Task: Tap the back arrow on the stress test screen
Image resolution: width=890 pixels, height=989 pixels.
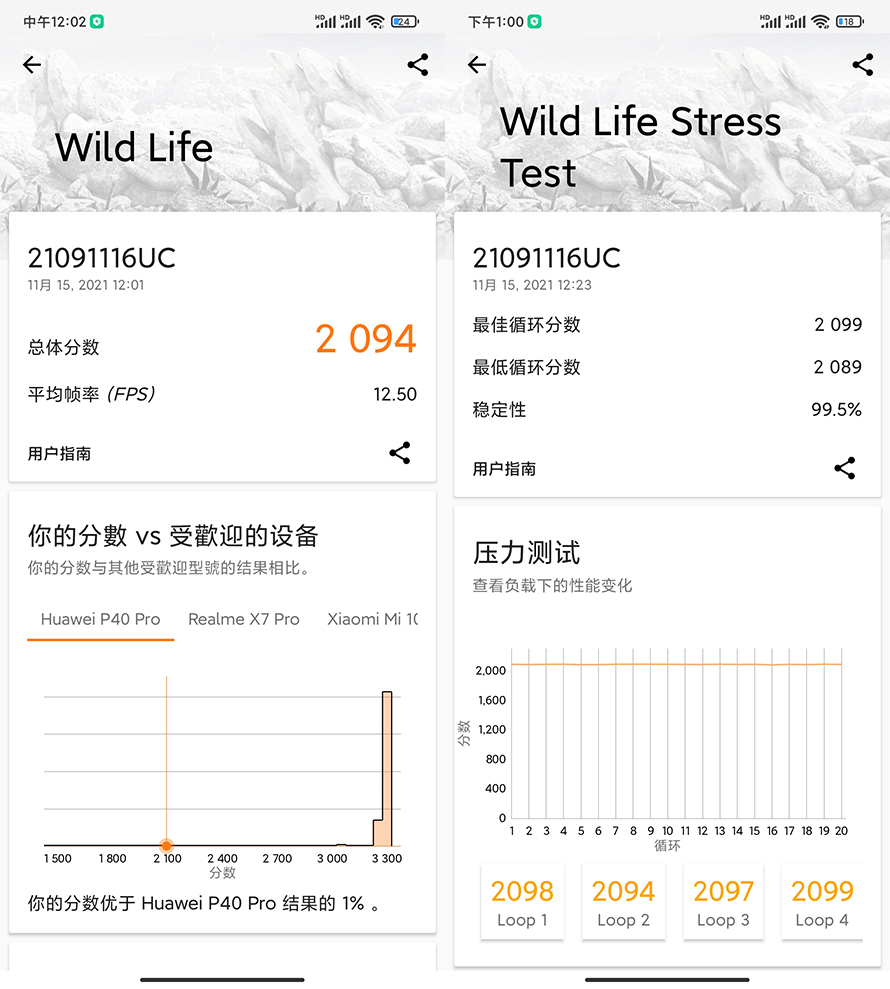Action: [x=476, y=64]
